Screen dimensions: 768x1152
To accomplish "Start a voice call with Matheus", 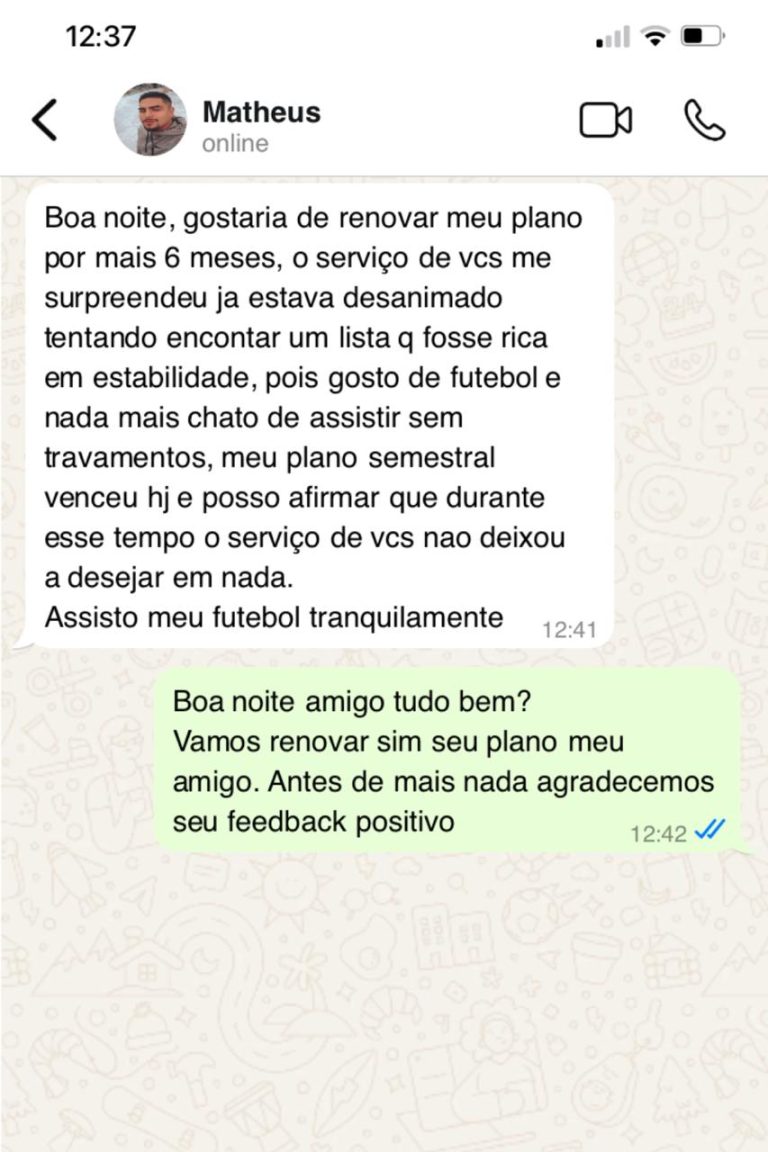I will coord(704,120).
